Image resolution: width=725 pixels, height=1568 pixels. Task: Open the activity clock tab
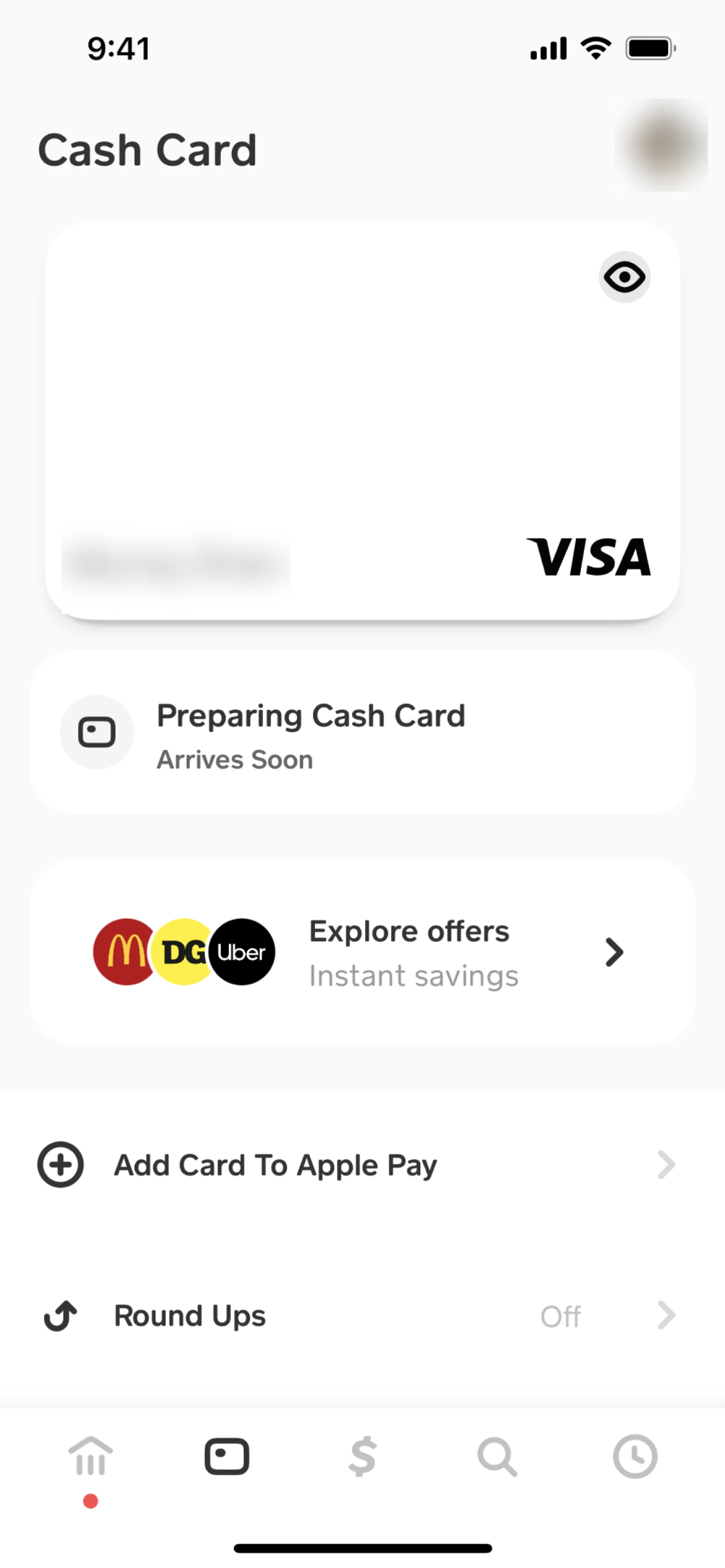(x=635, y=1456)
